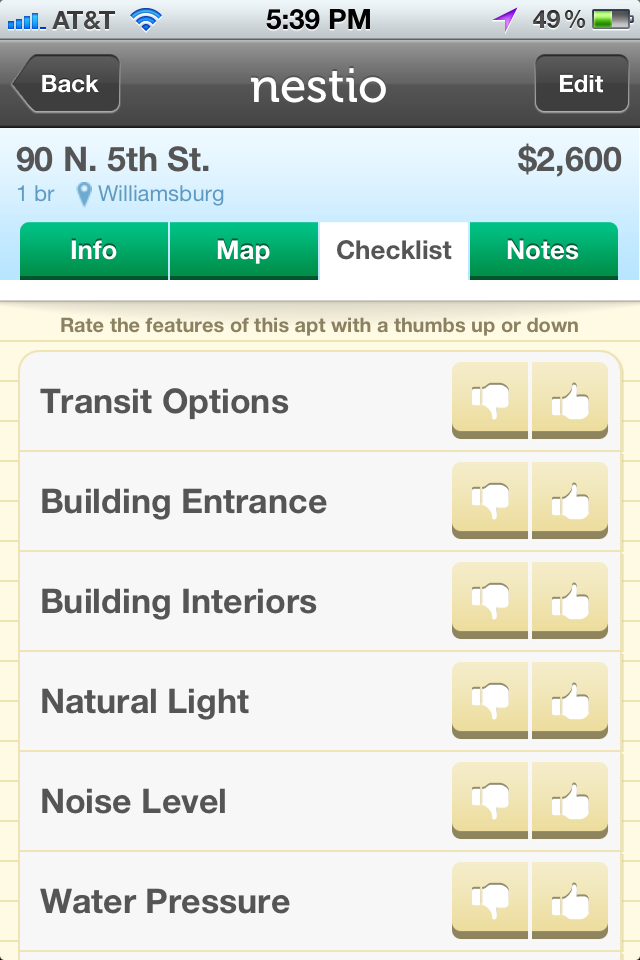
Task: Mark Building Interiors with thumbs down
Action: 490,600
